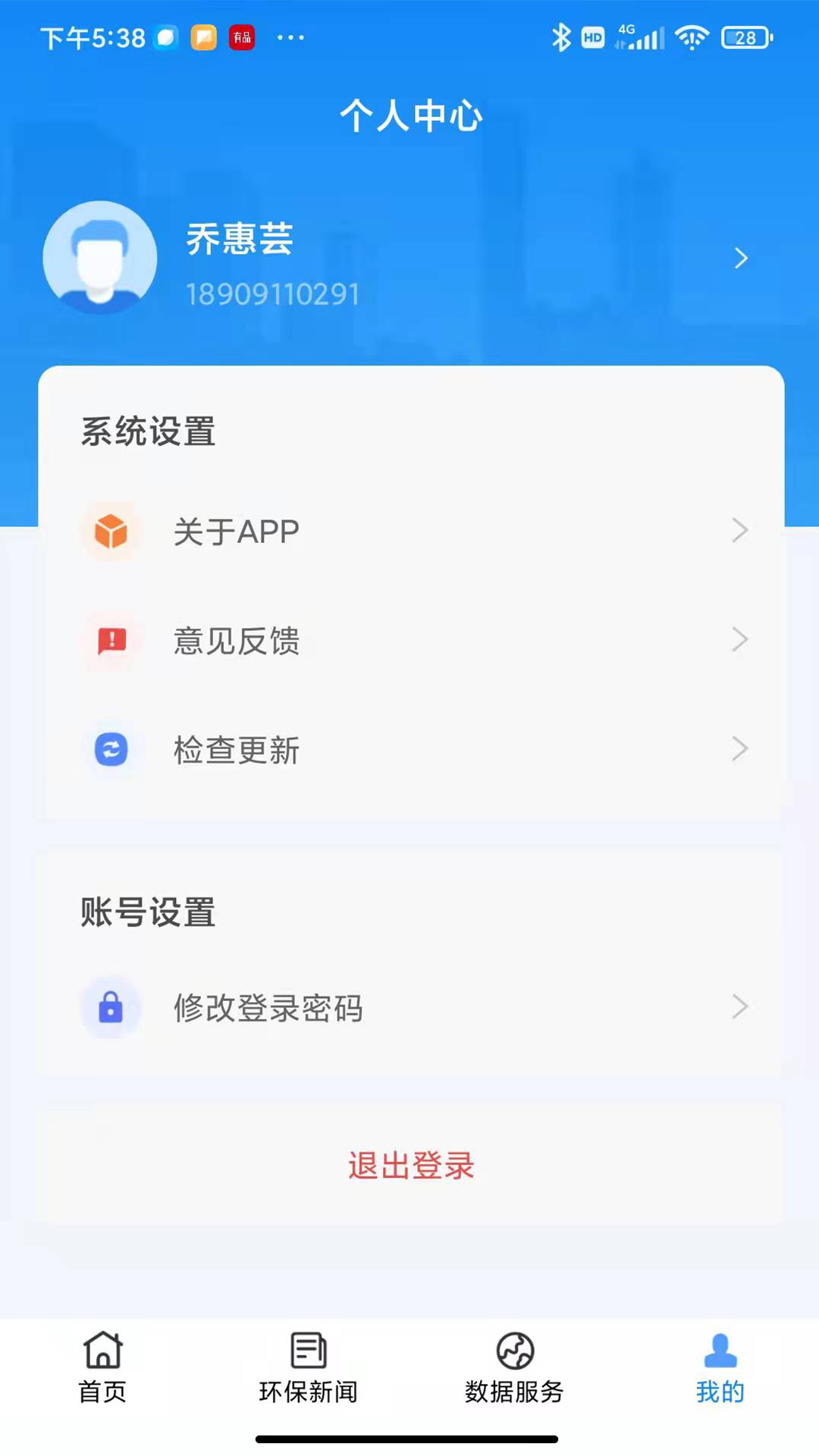
Task: Open the 首页 home tab icon
Action: point(102,1351)
